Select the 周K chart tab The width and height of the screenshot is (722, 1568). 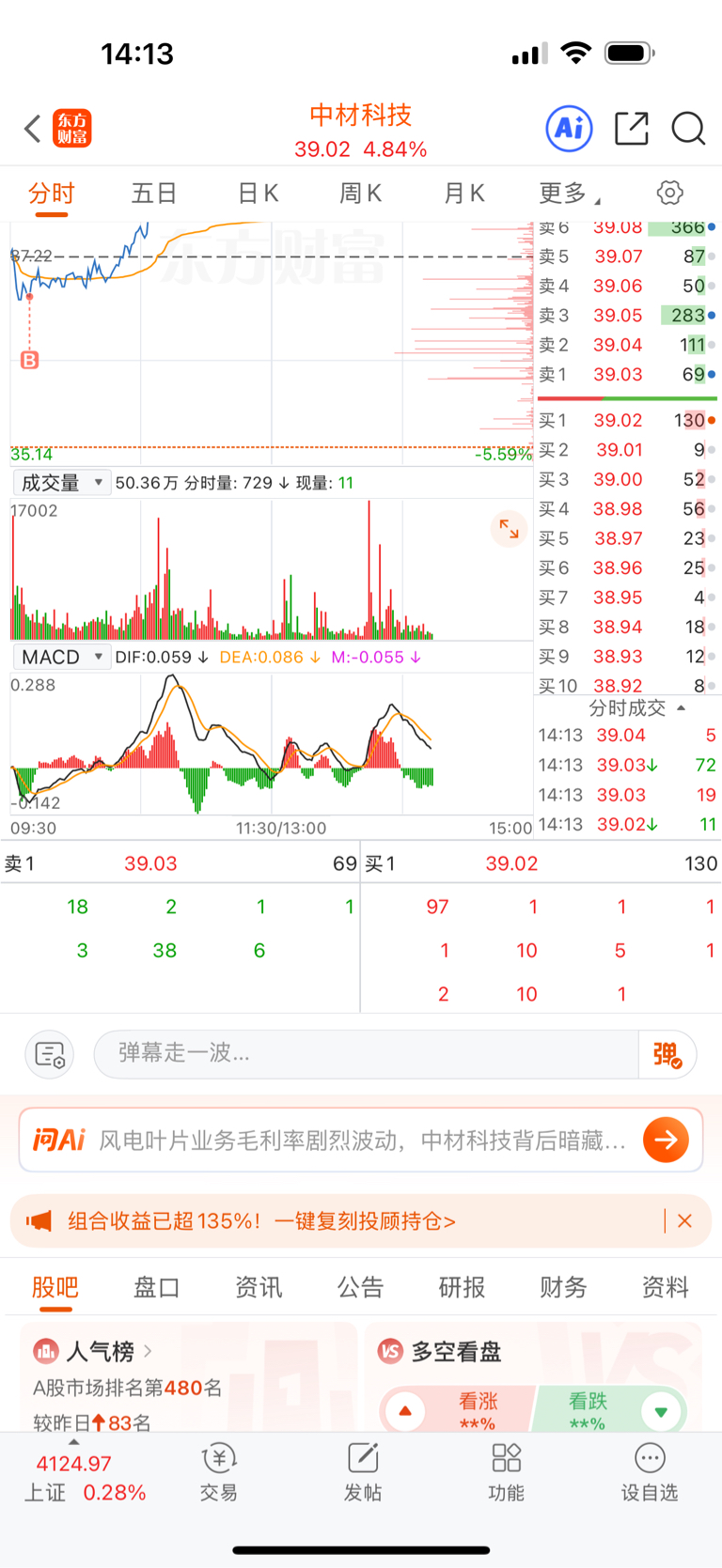click(360, 194)
